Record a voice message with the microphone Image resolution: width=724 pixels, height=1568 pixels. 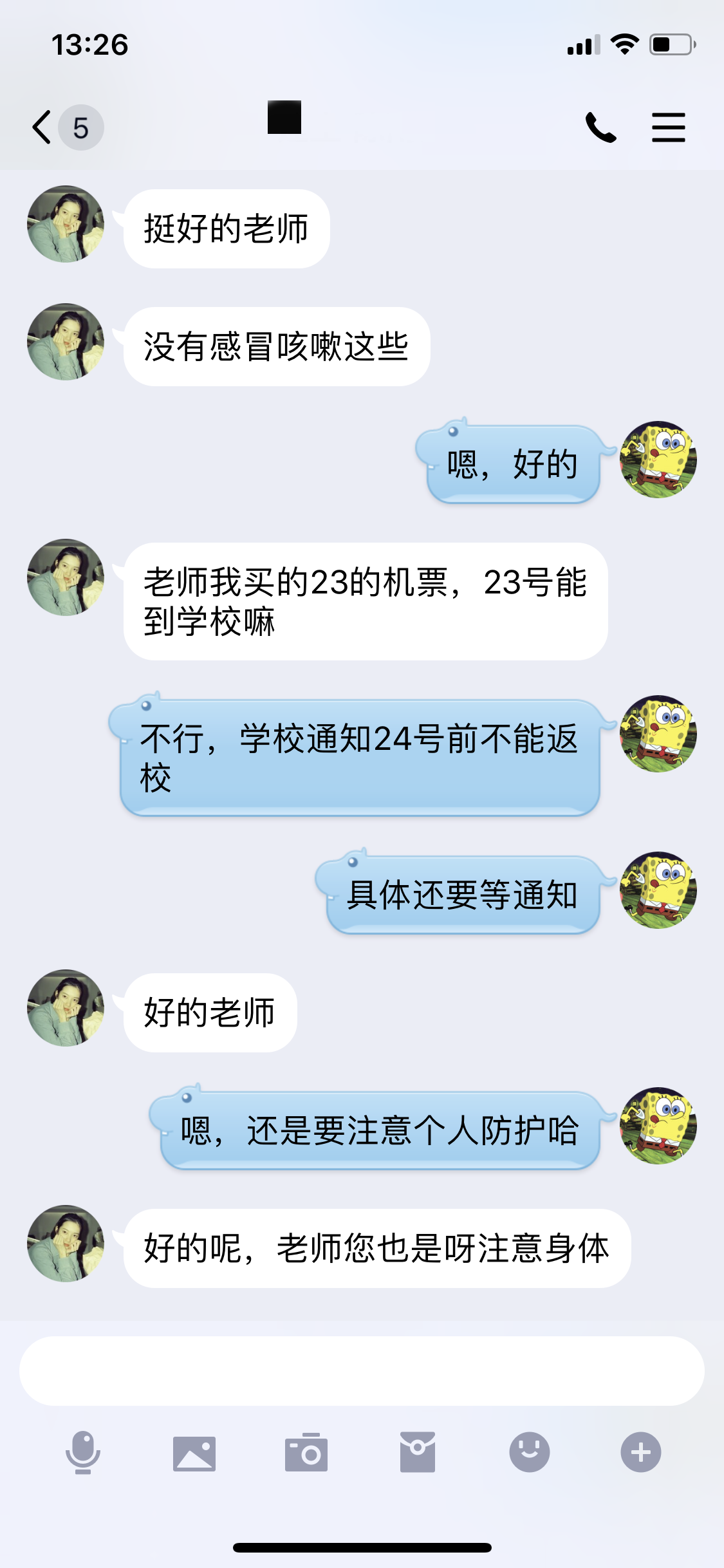pyautogui.click(x=83, y=1452)
